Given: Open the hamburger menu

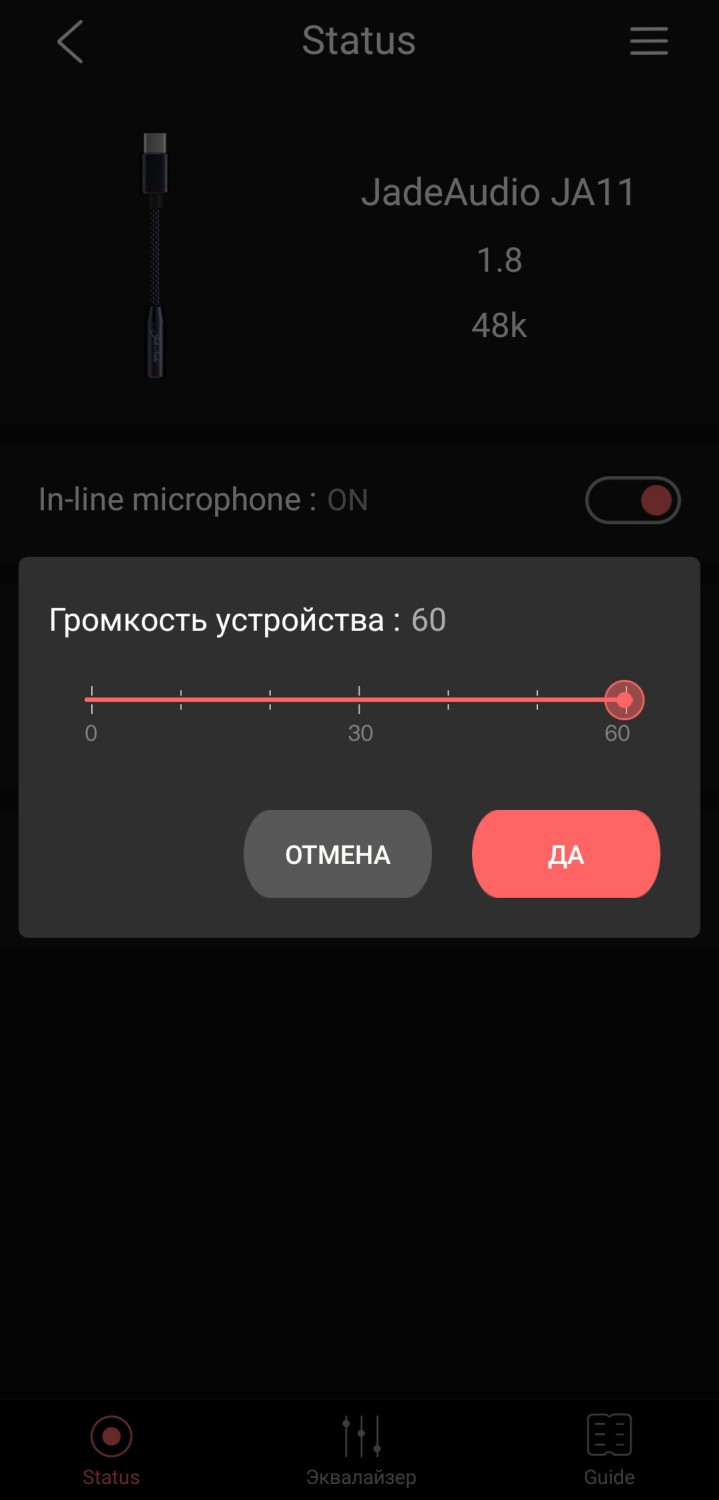Looking at the screenshot, I should (648, 41).
